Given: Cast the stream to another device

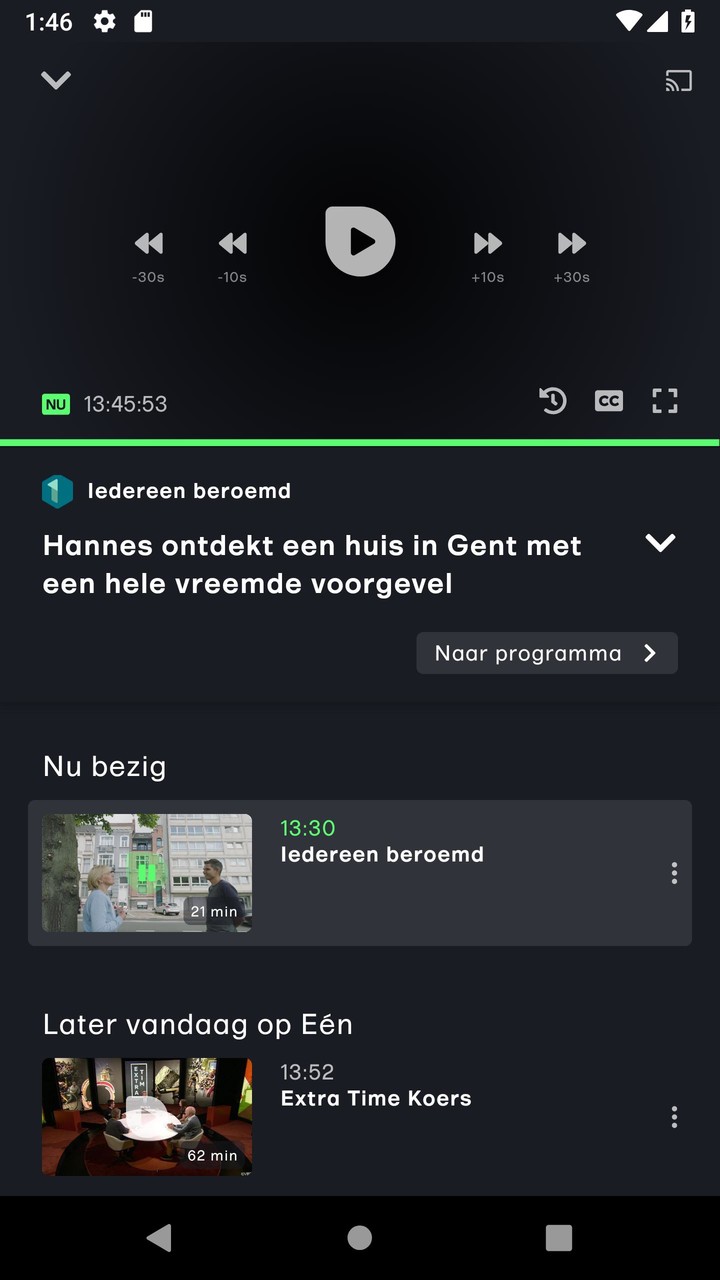Looking at the screenshot, I should (678, 81).
